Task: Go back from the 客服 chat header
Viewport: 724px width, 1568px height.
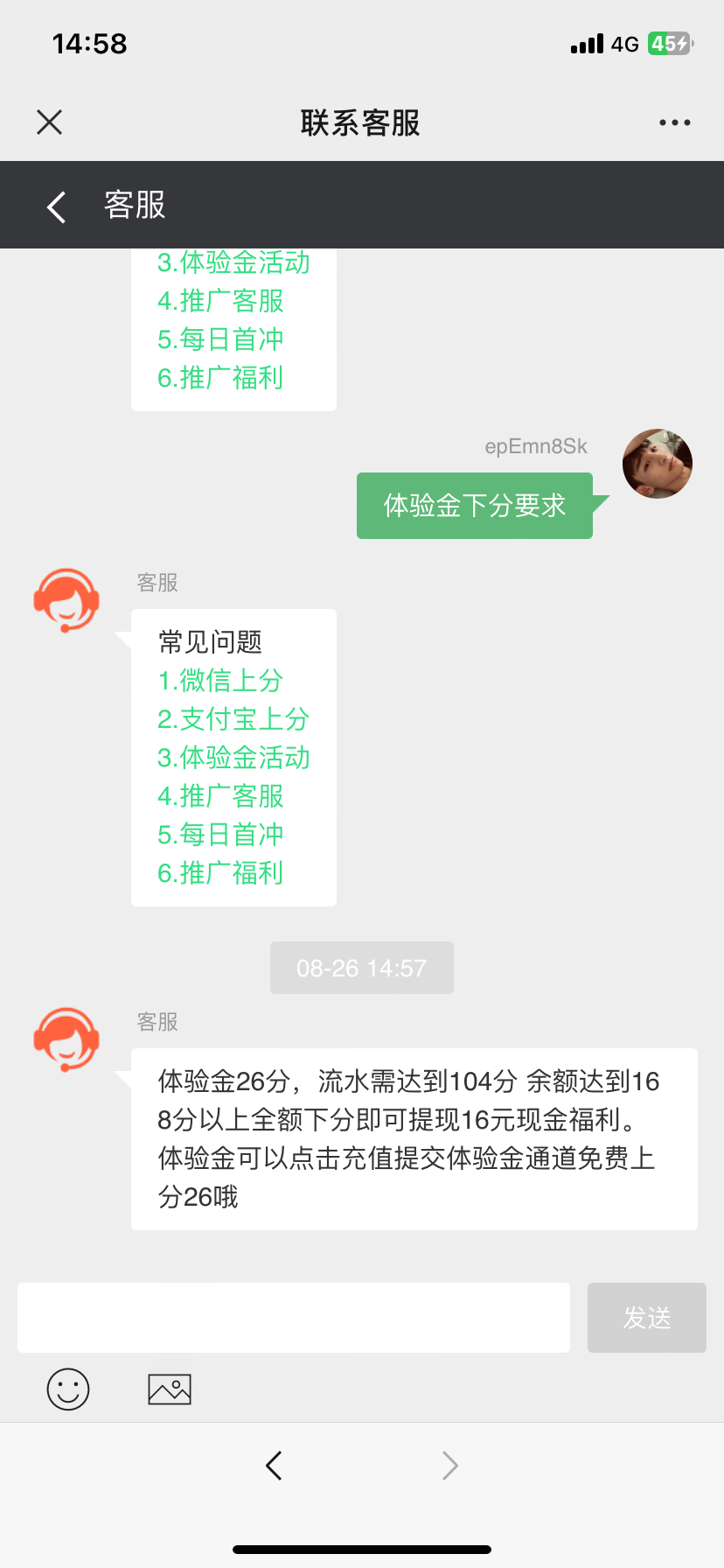Action: click(x=57, y=206)
